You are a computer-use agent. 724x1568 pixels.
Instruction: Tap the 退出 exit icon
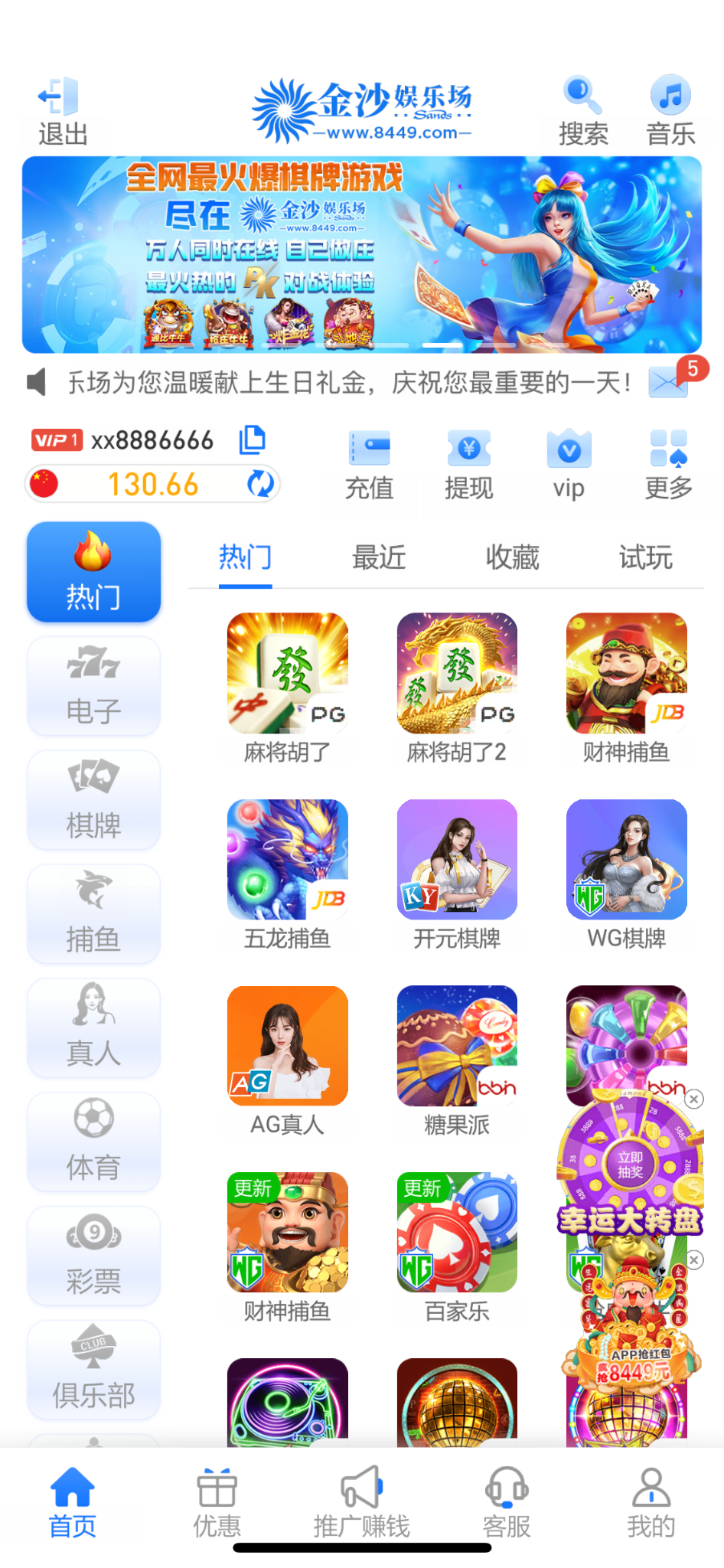point(61,111)
